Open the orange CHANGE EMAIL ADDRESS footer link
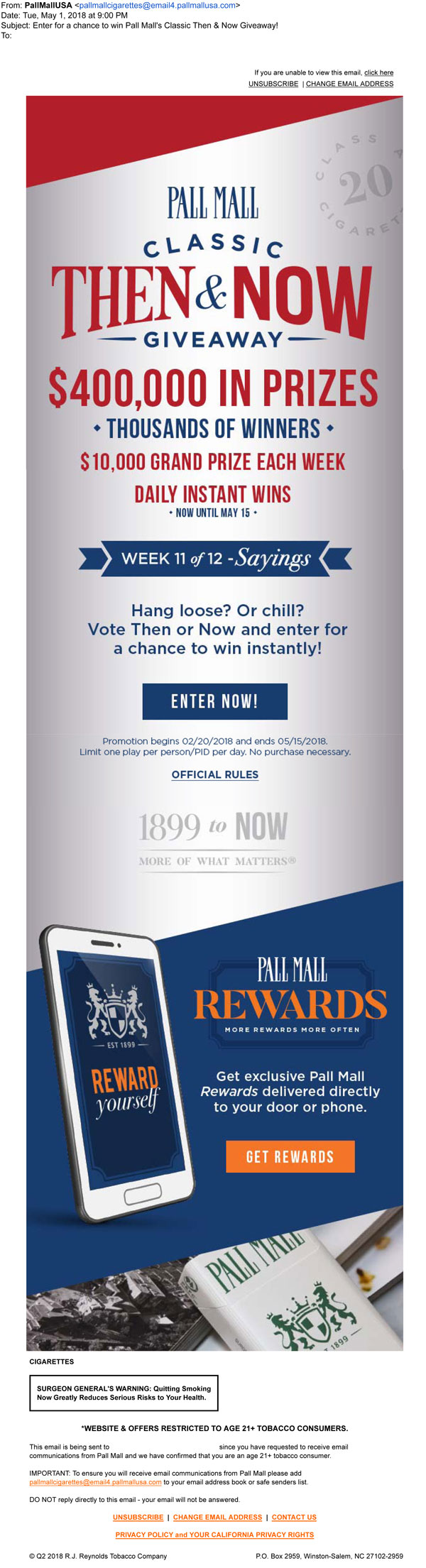The width and height of the screenshot is (426, 1568). coord(217,1517)
